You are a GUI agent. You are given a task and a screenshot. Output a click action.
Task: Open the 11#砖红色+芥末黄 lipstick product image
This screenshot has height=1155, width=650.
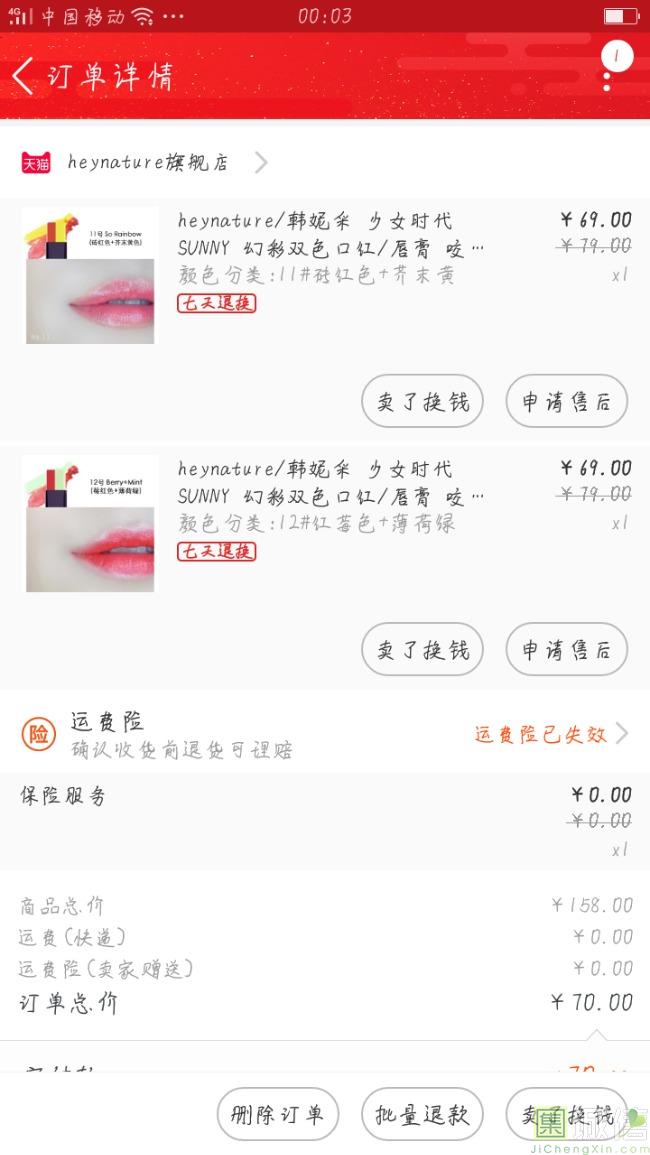coord(90,276)
